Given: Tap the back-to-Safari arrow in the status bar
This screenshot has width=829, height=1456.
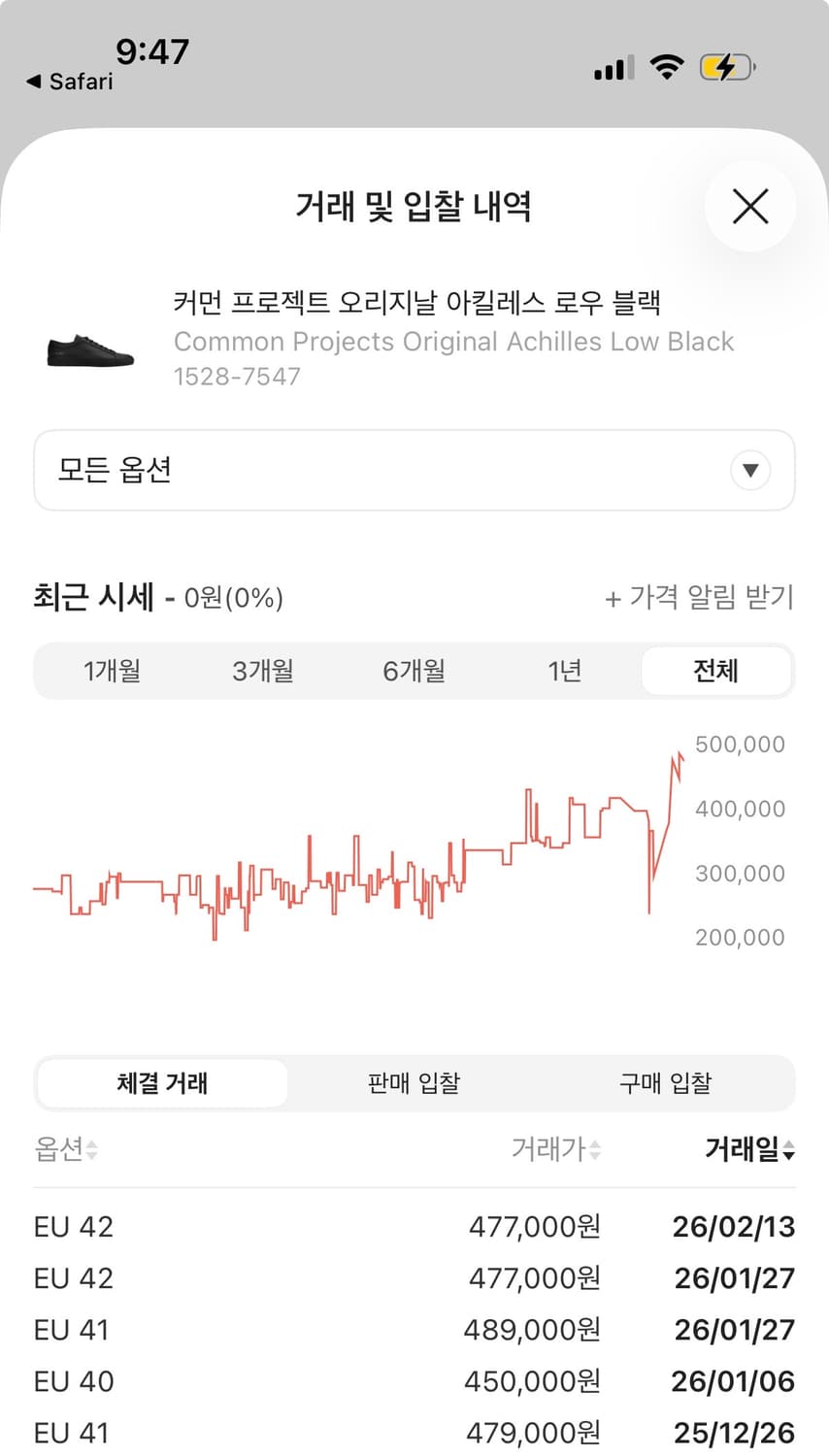Looking at the screenshot, I should click(x=36, y=82).
